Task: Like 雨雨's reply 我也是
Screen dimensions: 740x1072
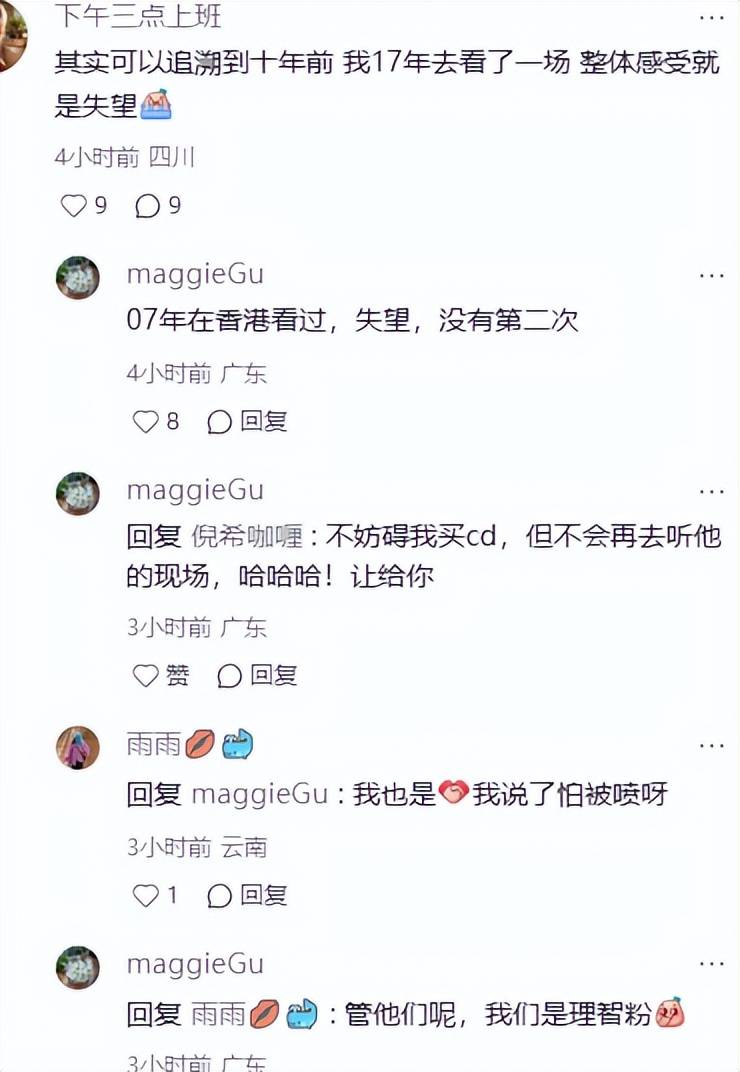Action: [x=155, y=895]
